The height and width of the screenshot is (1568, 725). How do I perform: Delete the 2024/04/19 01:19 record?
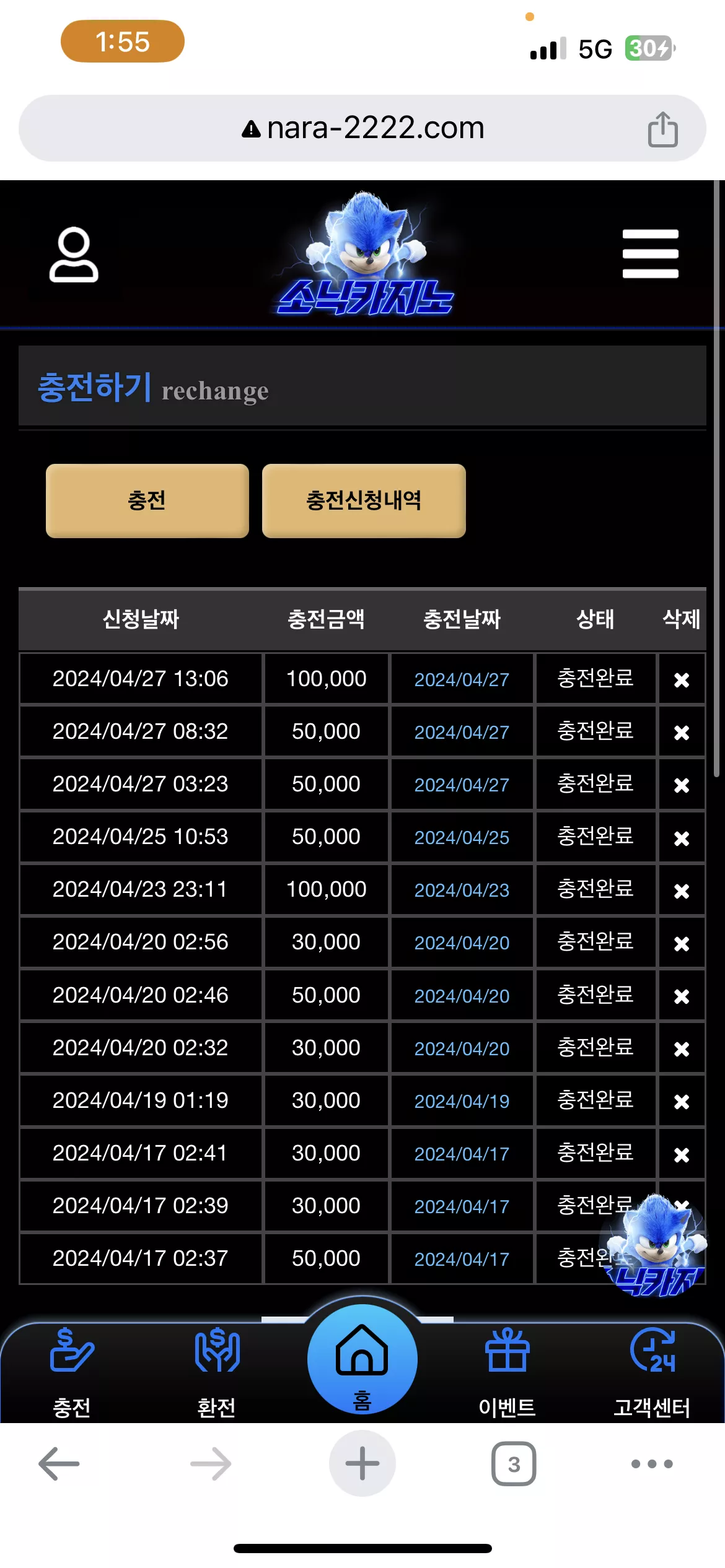pyautogui.click(x=682, y=1101)
